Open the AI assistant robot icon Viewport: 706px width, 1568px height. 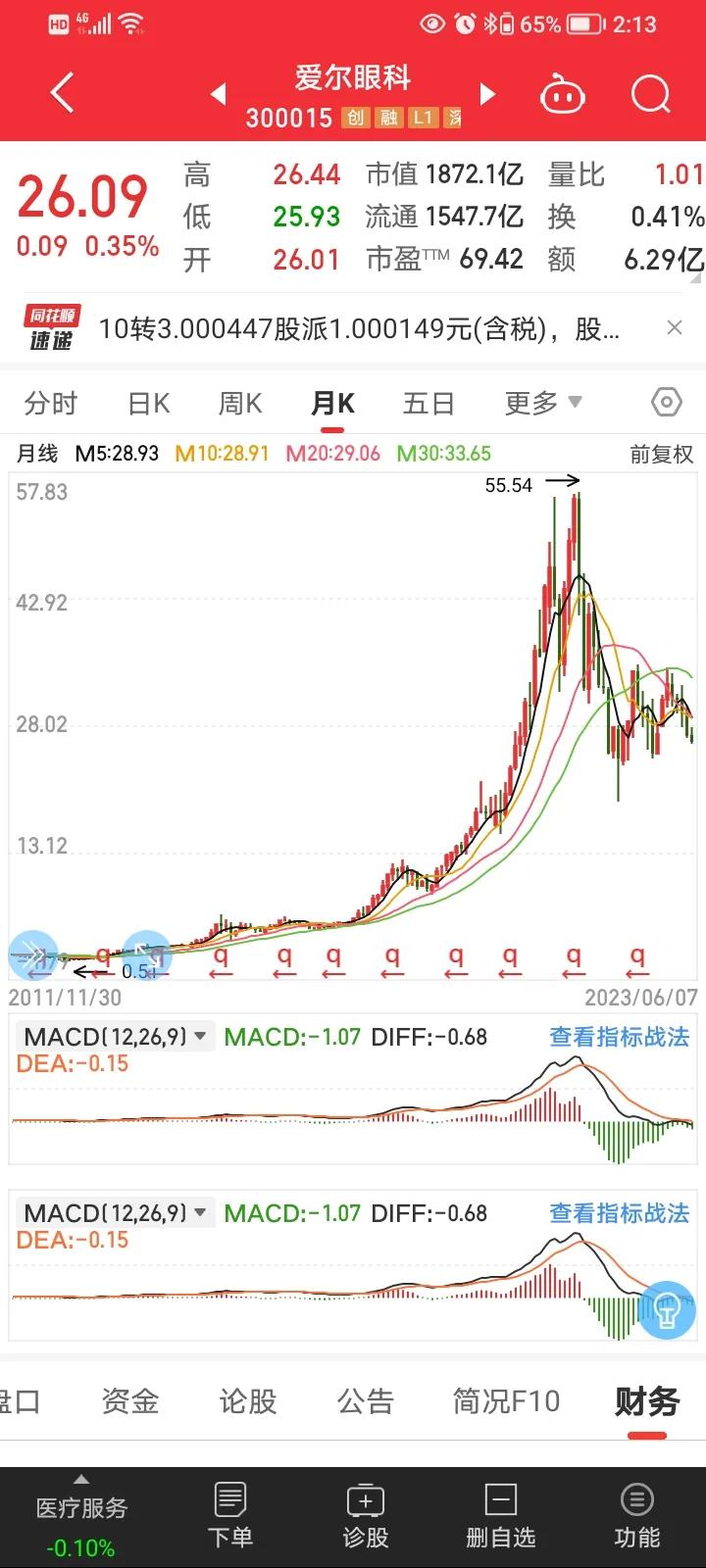tap(563, 94)
